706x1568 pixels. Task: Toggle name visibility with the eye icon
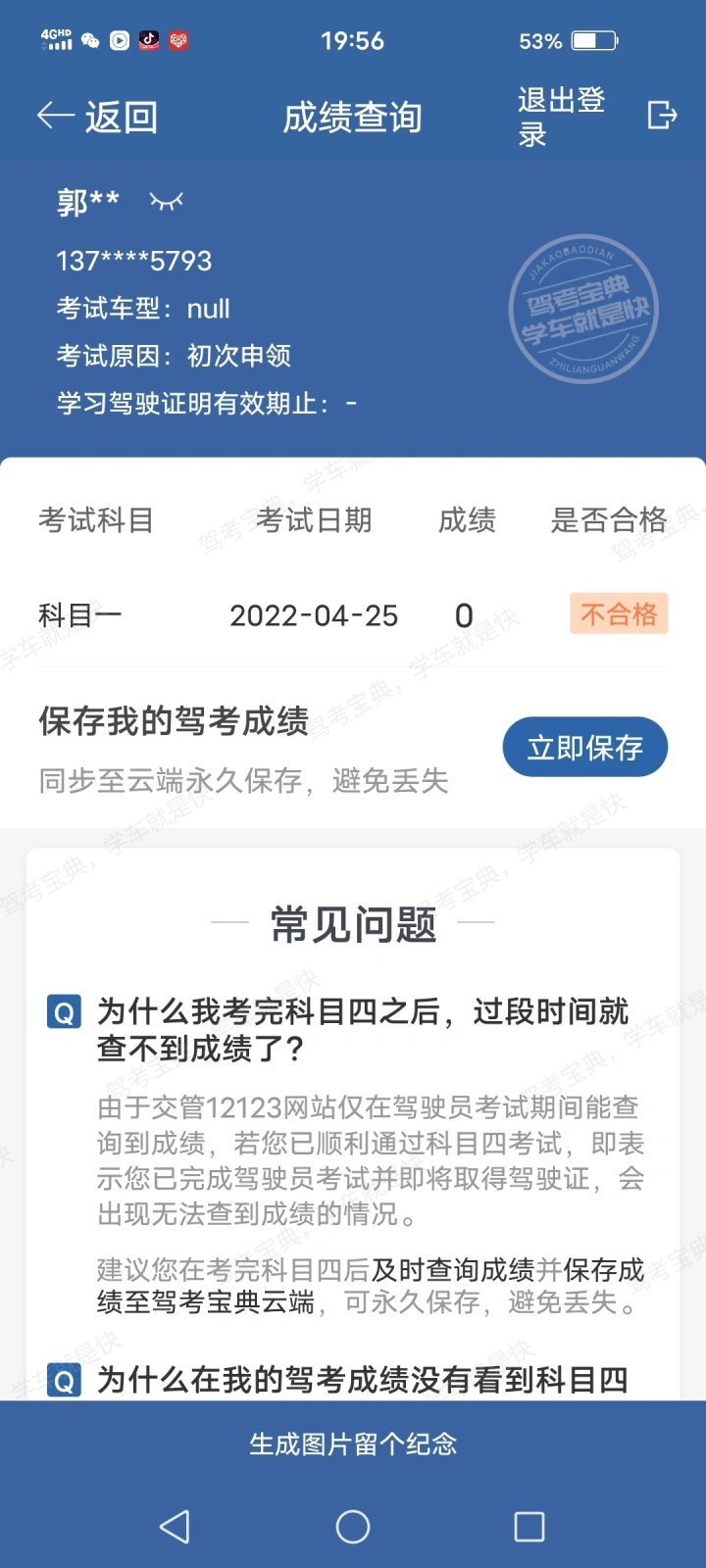[166, 201]
